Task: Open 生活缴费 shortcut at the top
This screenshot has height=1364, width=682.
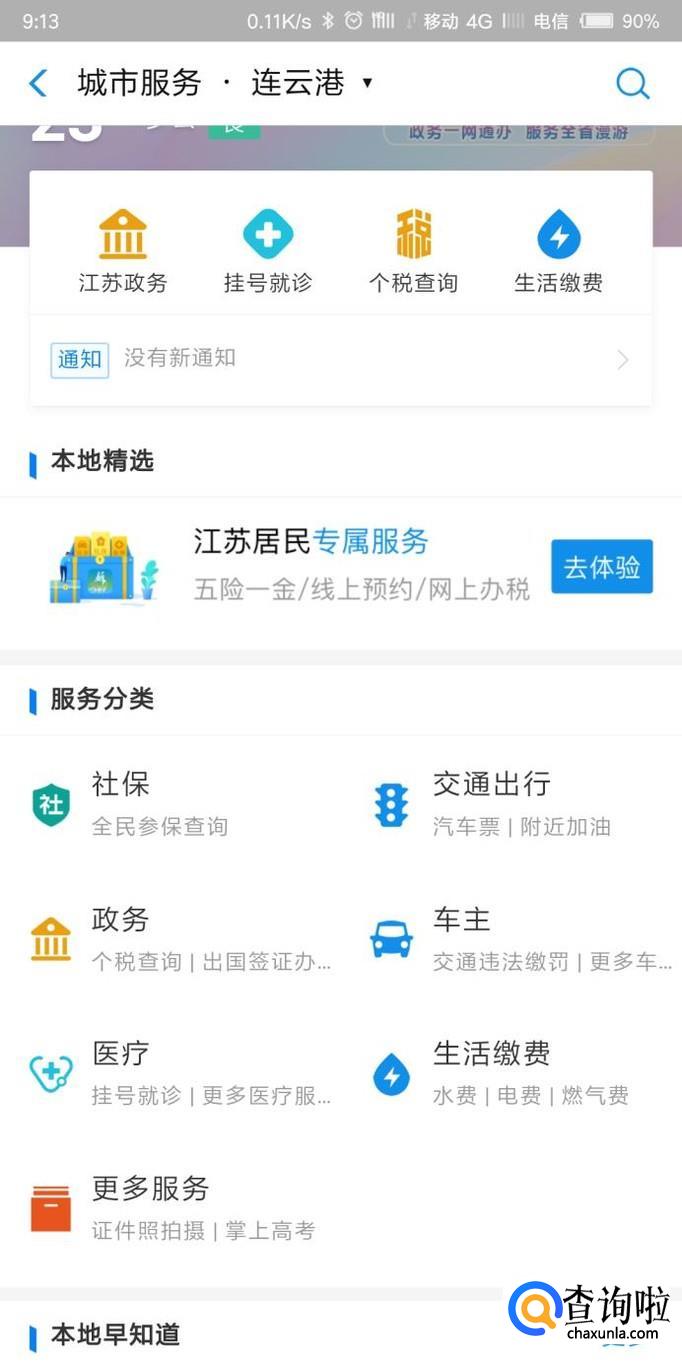Action: [x=558, y=252]
